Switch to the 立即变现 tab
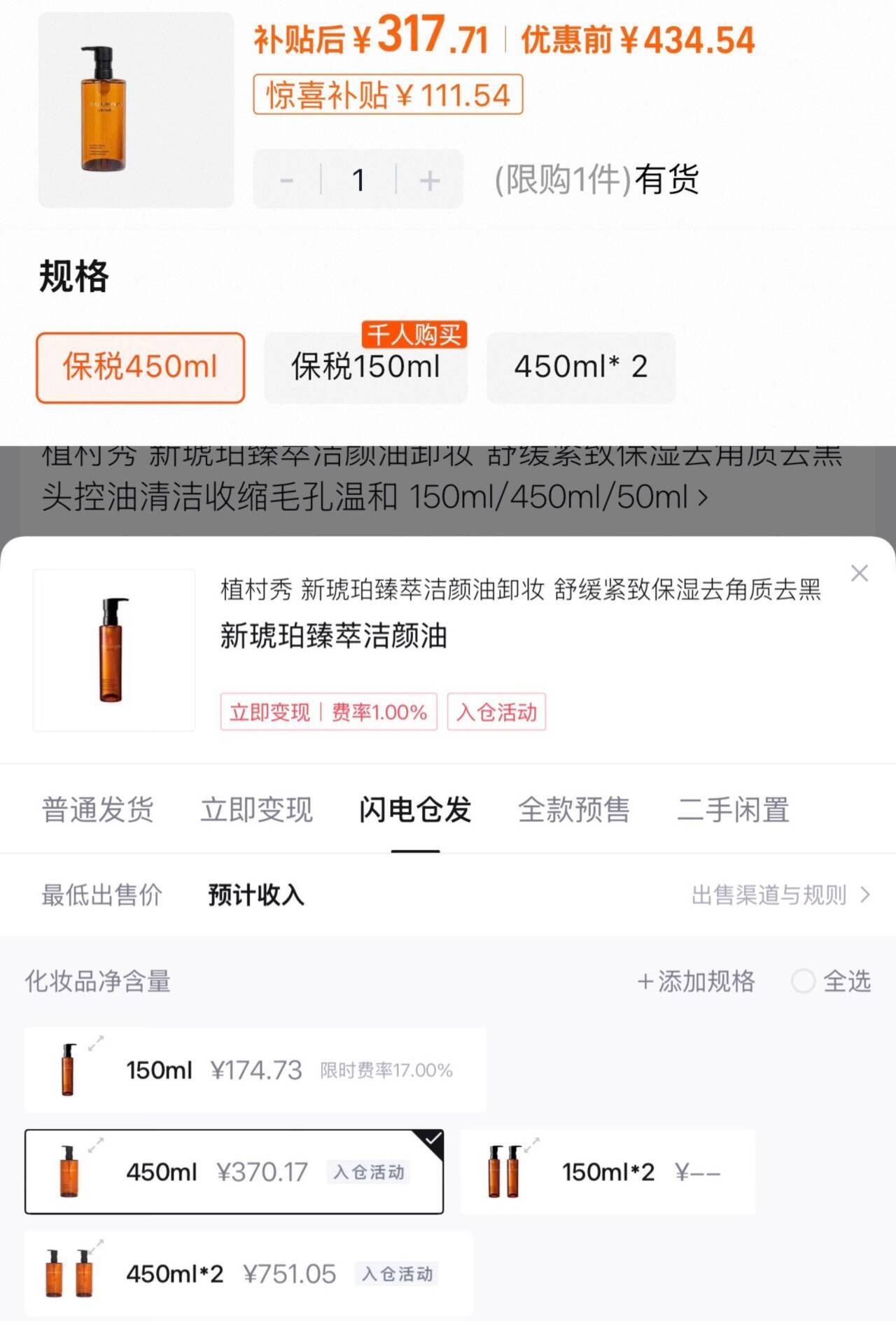This screenshot has height=1321, width=896. pos(256,810)
